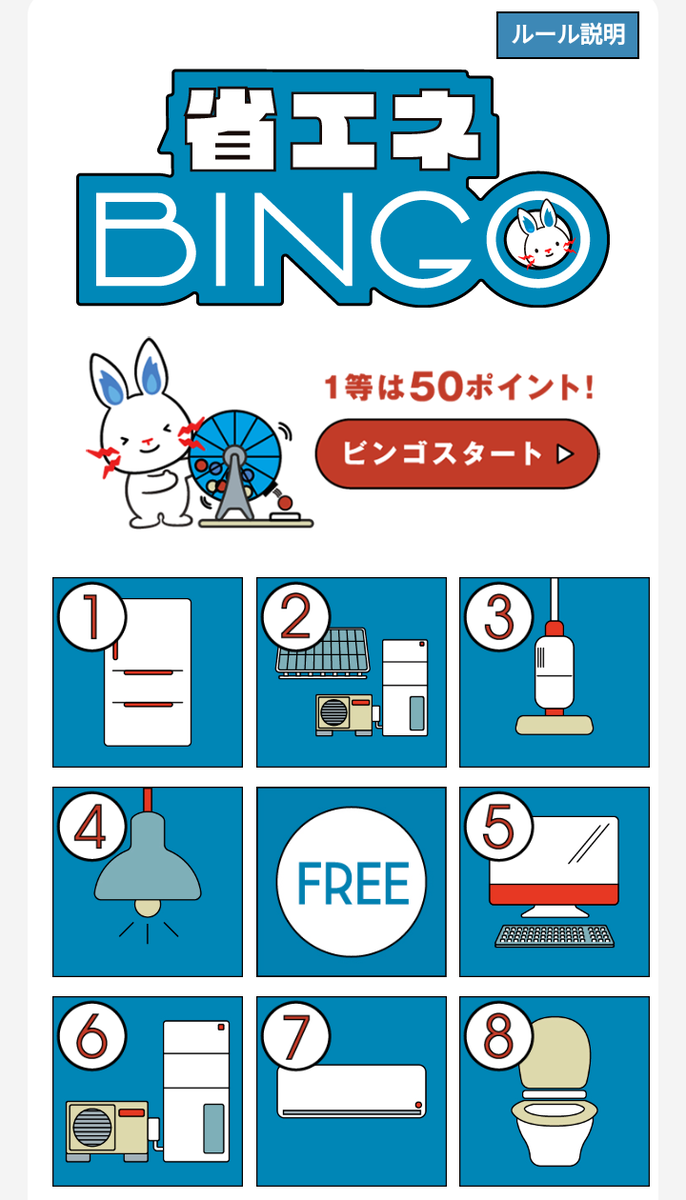Open the ルール説明 rules button

pos(567,35)
